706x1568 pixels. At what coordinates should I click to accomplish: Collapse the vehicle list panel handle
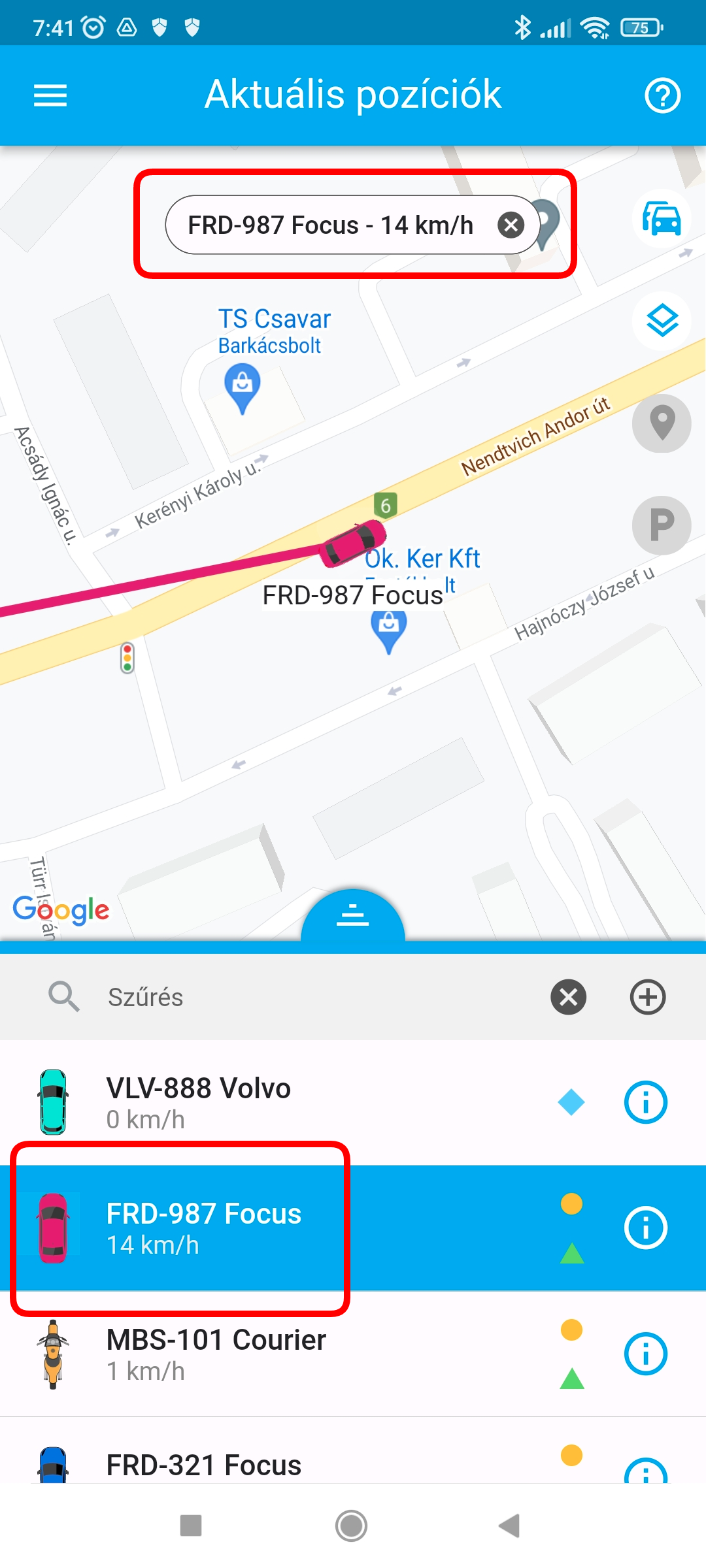(353, 916)
